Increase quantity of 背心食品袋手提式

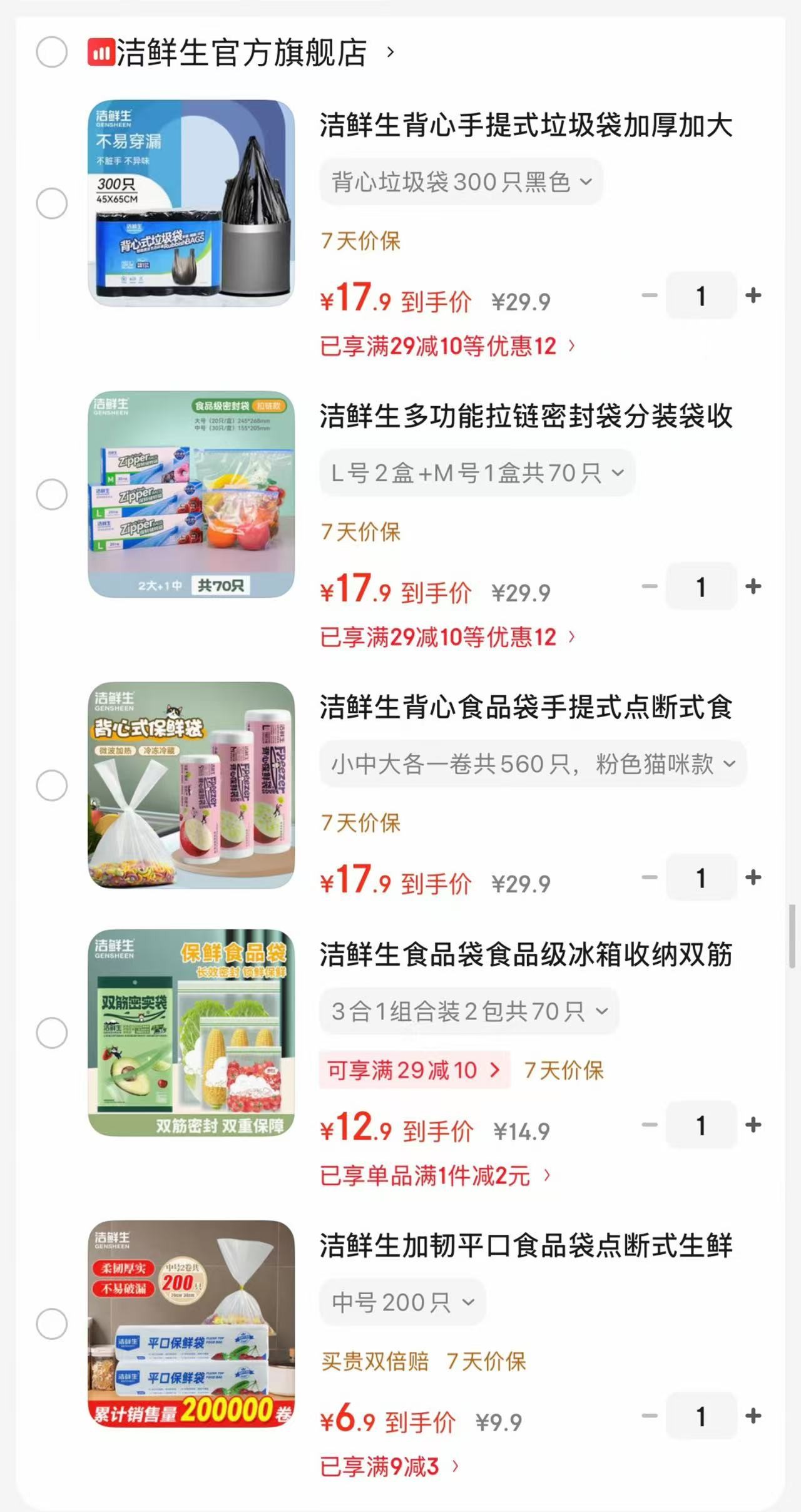(753, 877)
